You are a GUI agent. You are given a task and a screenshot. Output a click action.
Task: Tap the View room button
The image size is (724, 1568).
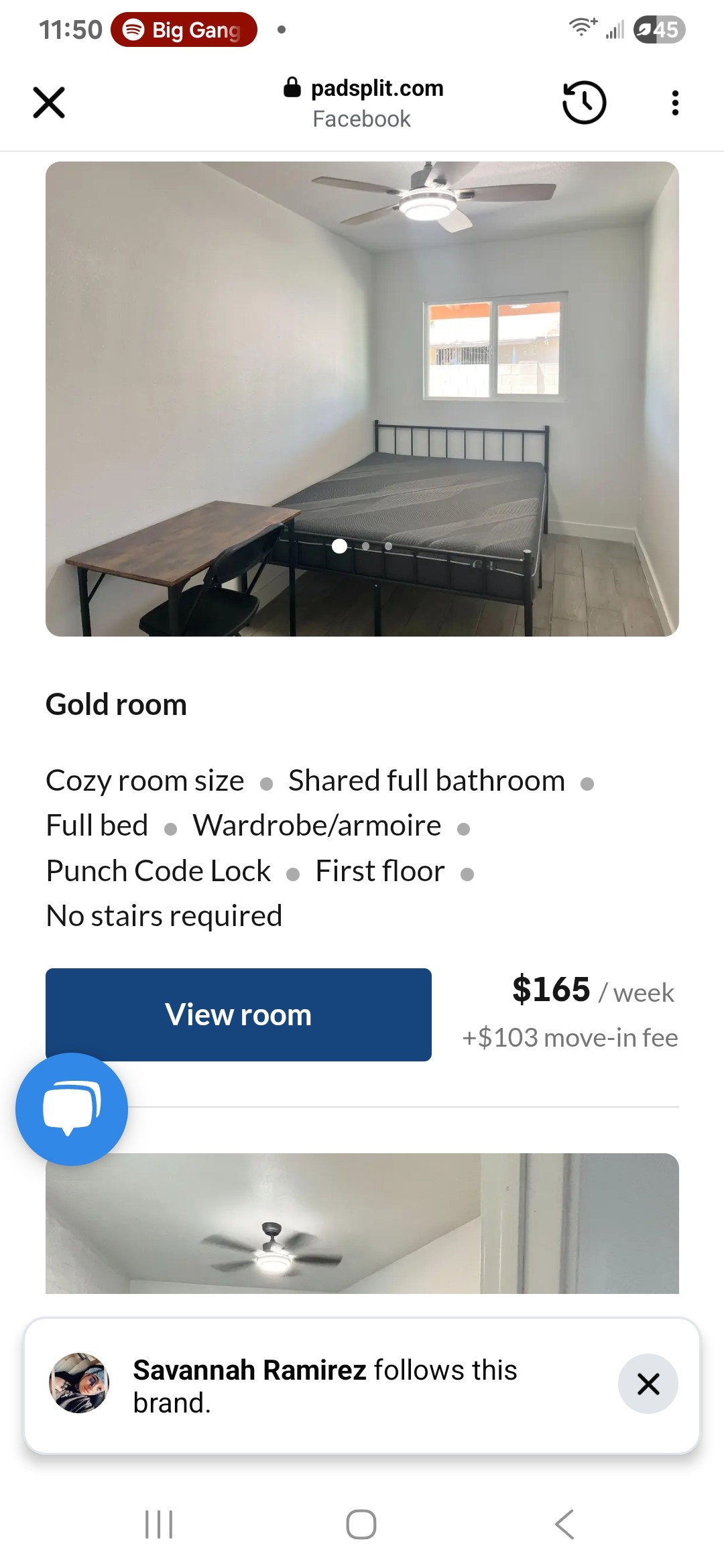coord(238,1014)
